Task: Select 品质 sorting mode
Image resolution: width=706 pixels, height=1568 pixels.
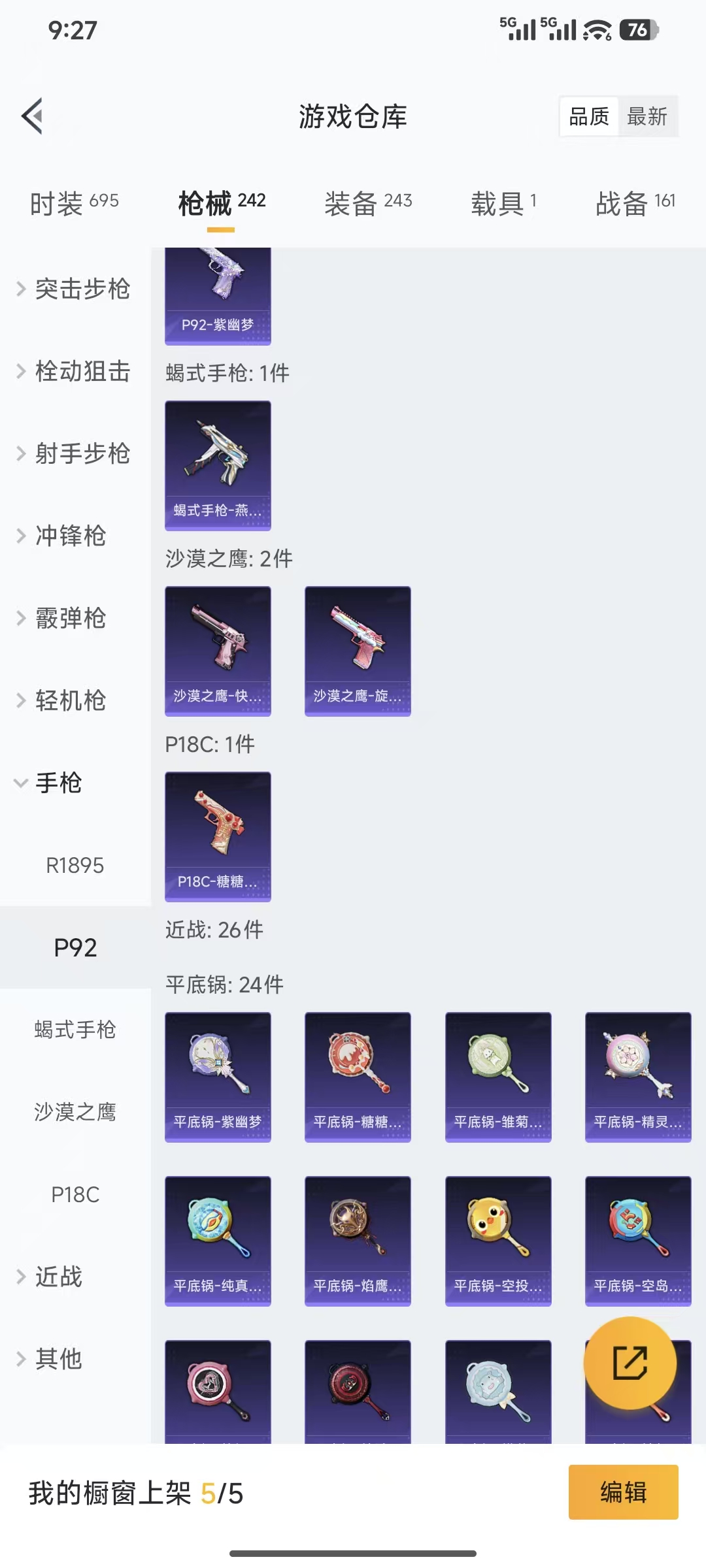Action: tap(588, 116)
